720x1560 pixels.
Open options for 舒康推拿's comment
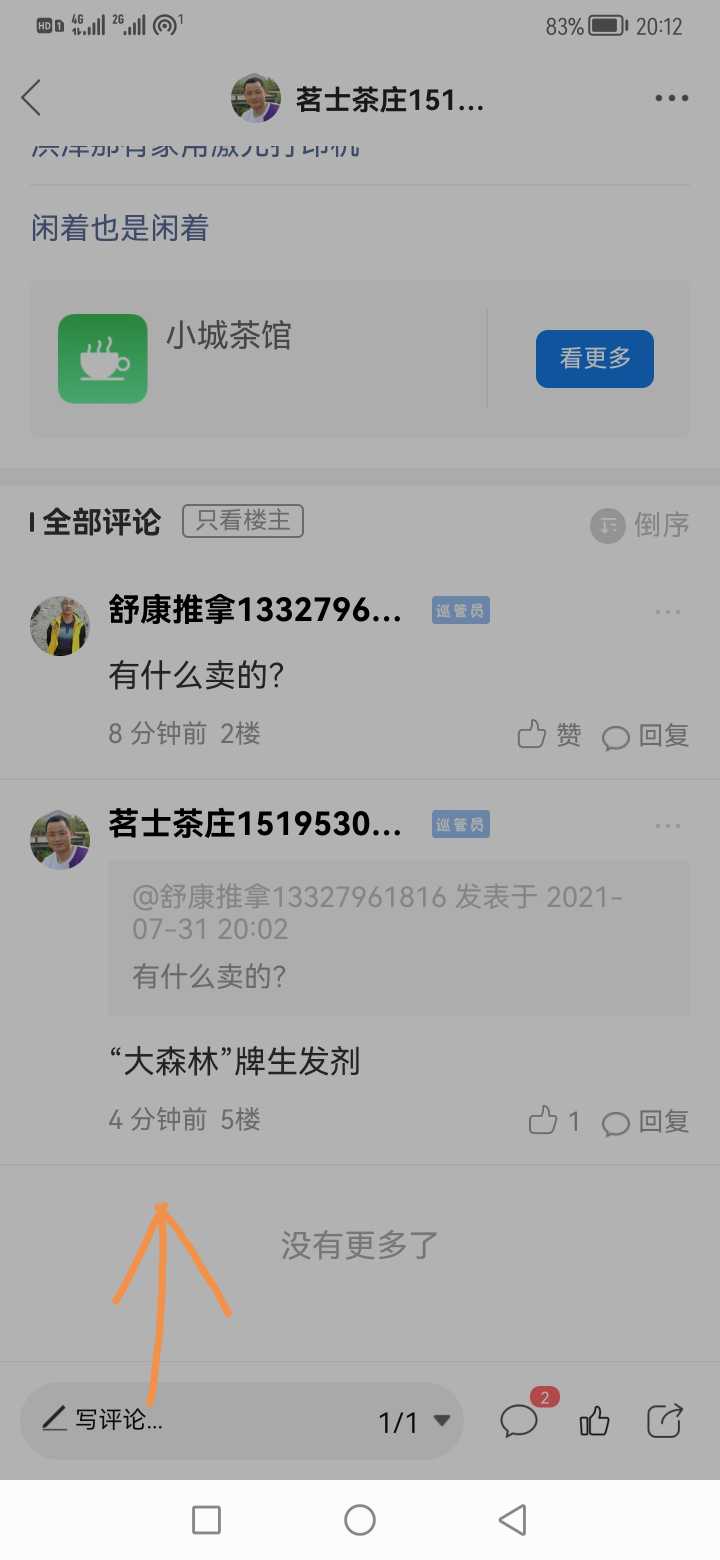[668, 612]
